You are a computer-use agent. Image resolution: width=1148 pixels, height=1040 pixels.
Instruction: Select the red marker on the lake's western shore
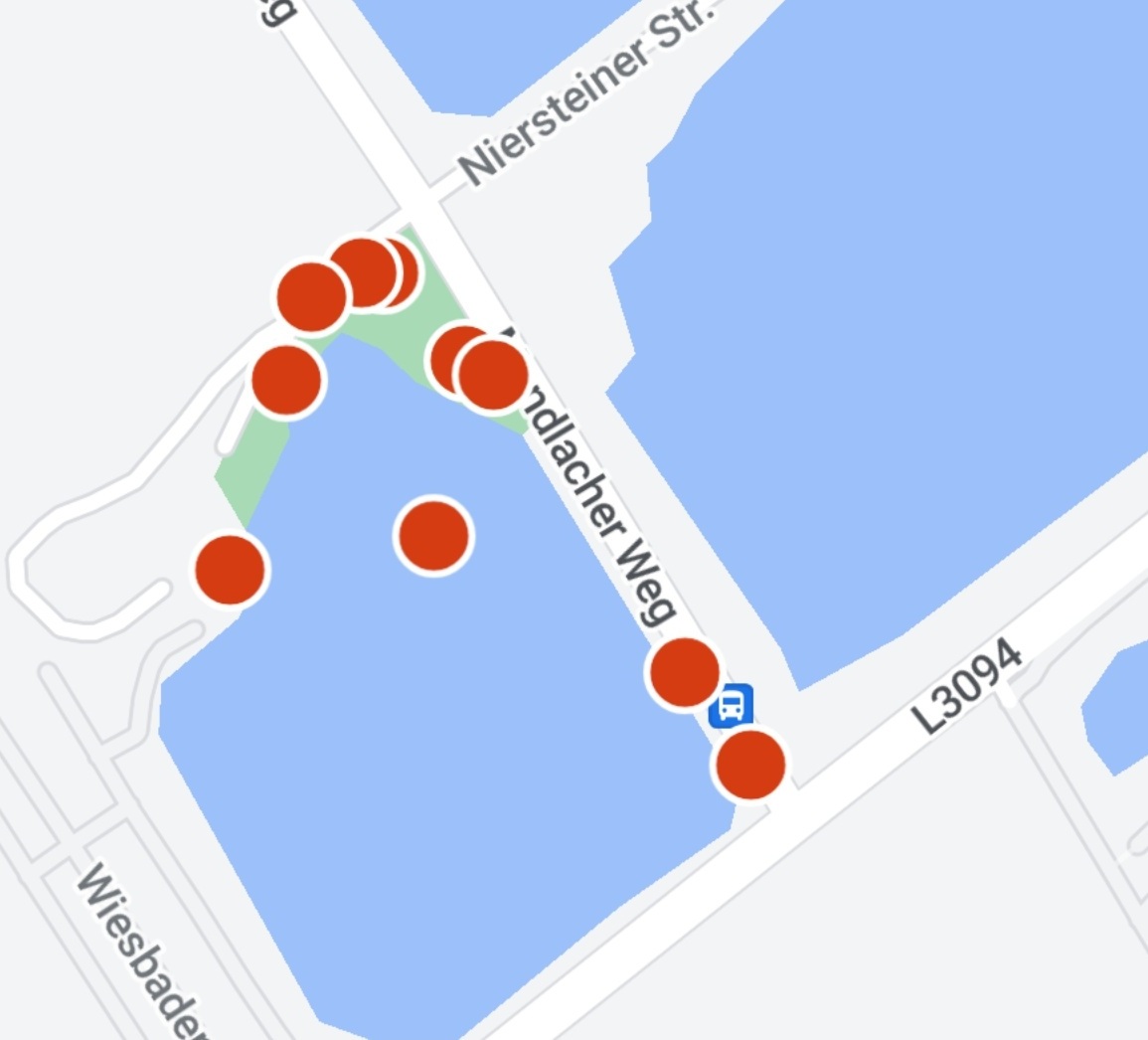[x=231, y=570]
